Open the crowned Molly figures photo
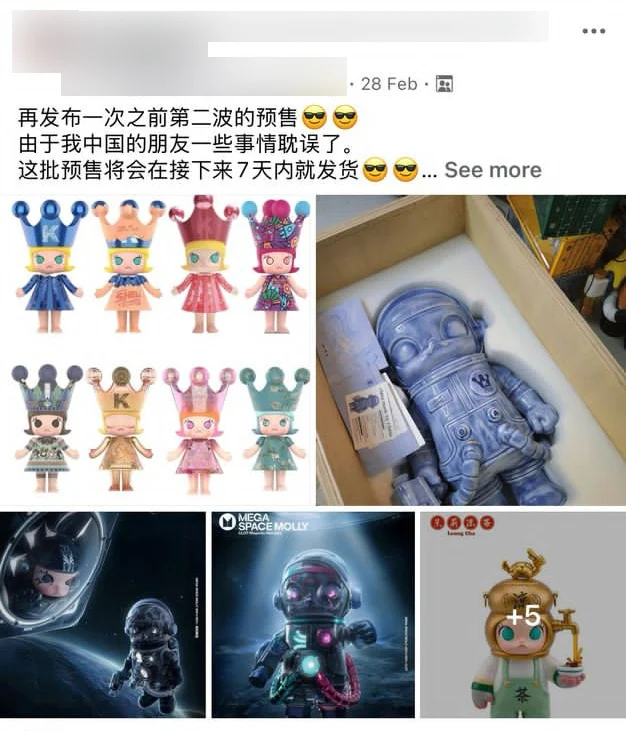The width and height of the screenshot is (626, 731). pyautogui.click(x=159, y=349)
